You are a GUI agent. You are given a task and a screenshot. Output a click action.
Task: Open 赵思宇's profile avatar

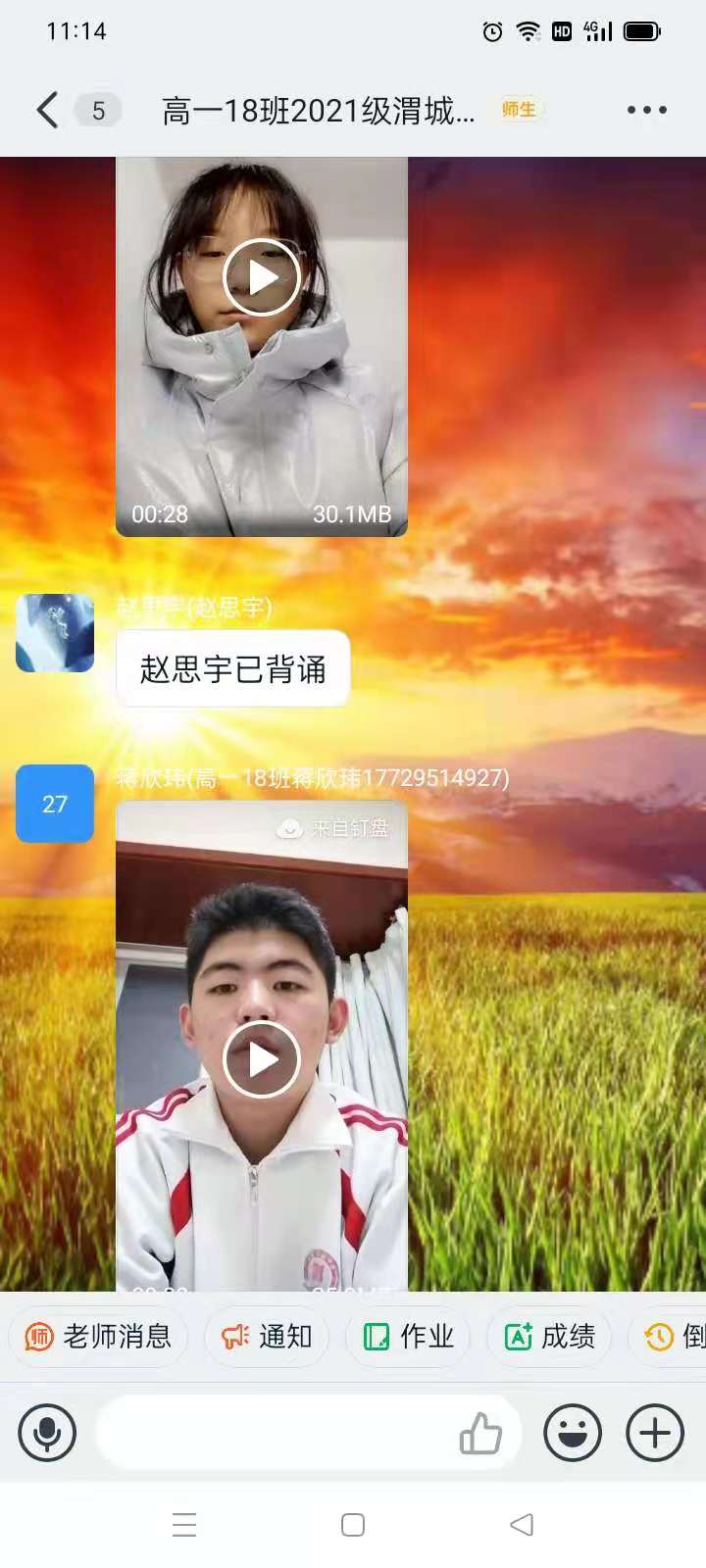[x=55, y=633]
